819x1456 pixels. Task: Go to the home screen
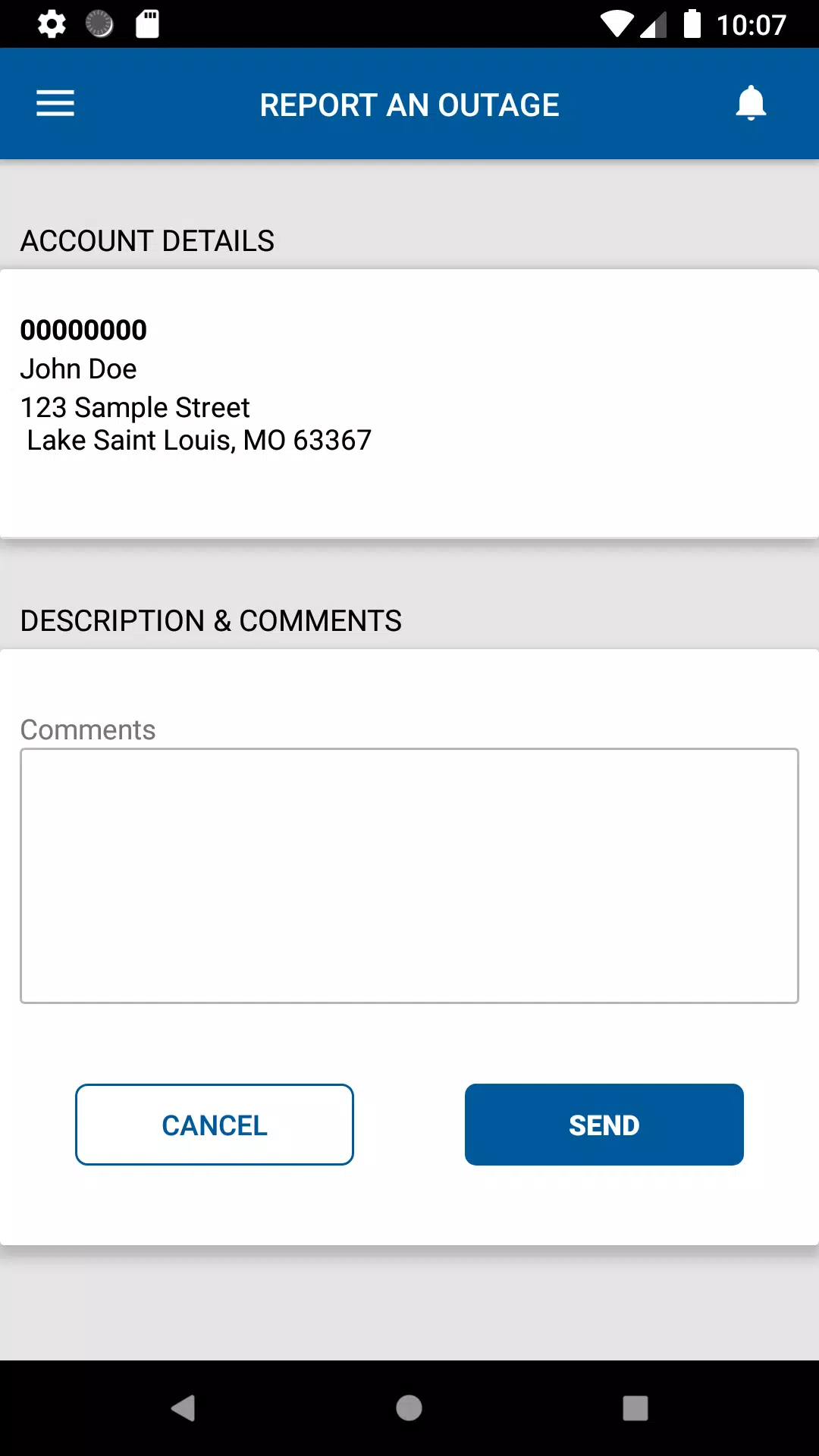coord(409,1408)
